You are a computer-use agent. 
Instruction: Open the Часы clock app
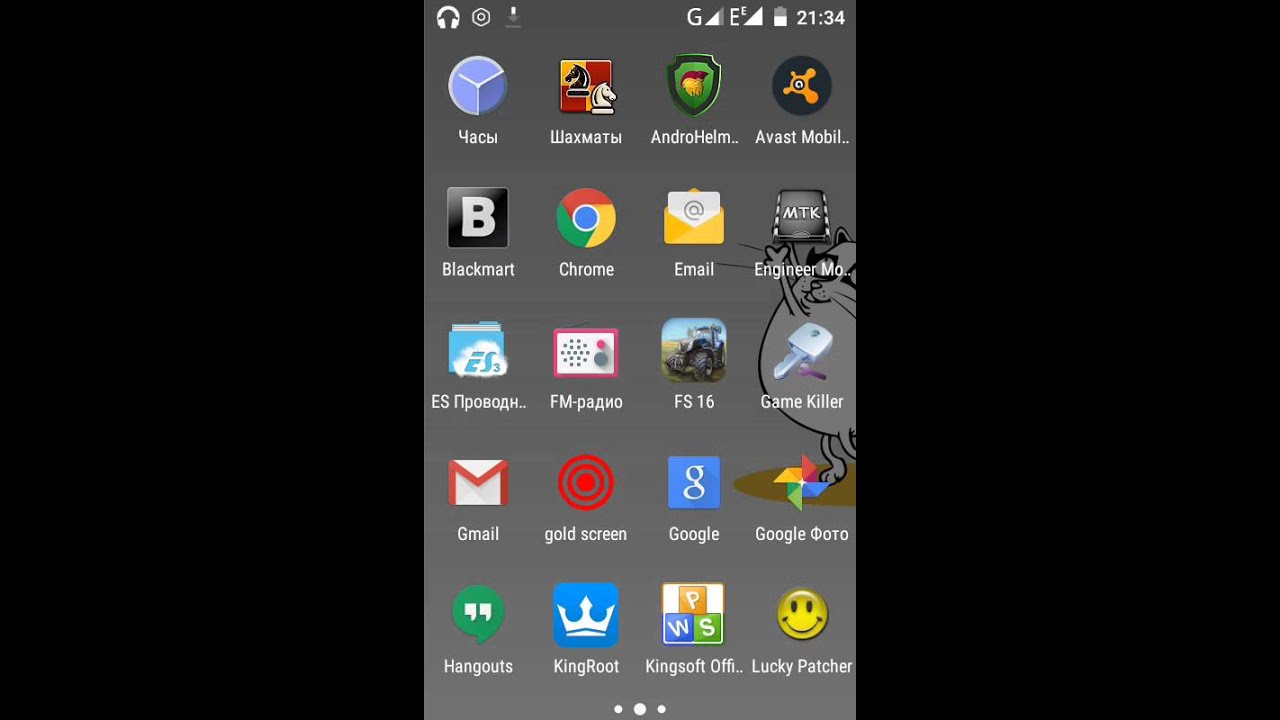(x=478, y=87)
